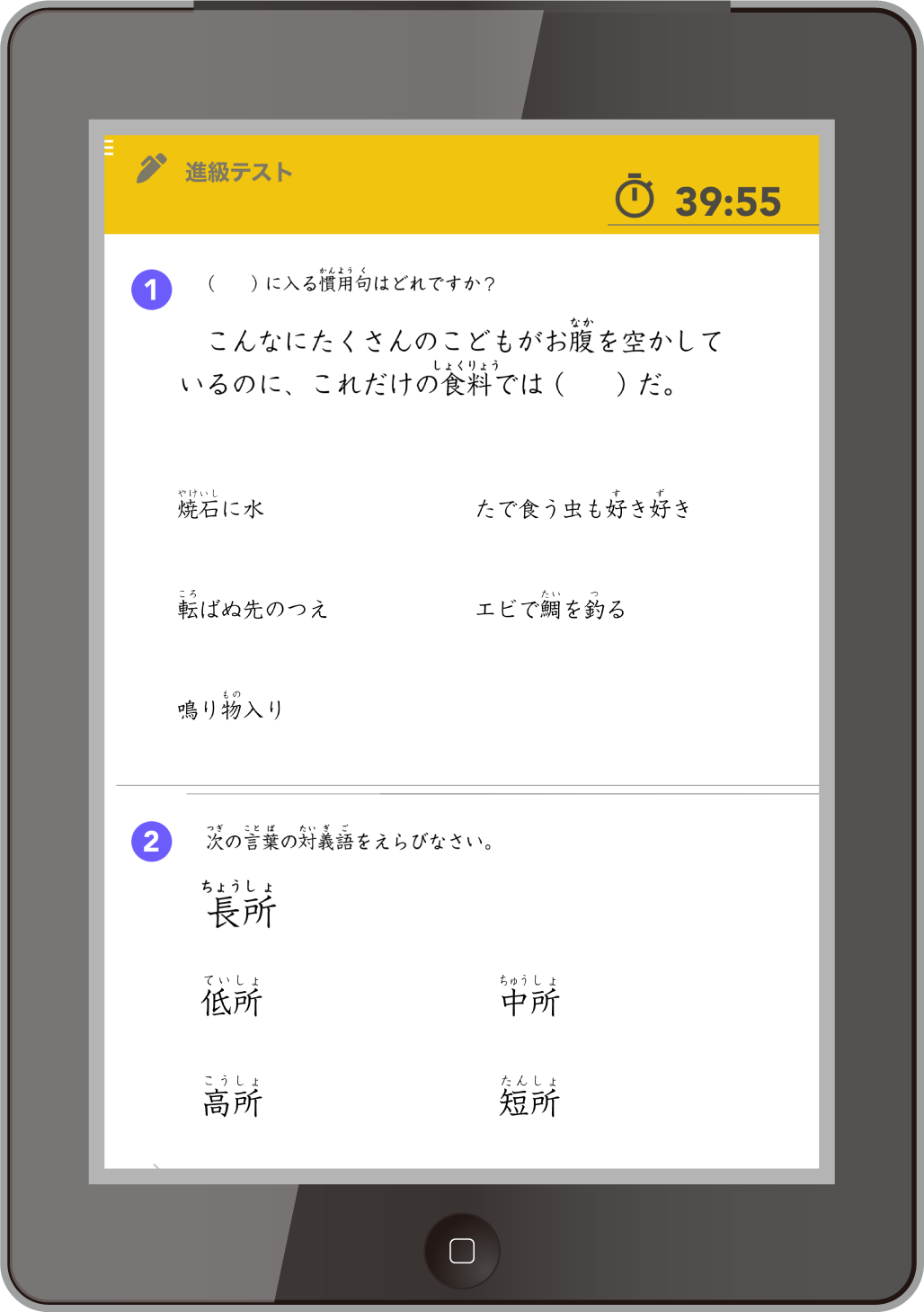
Task: Open the hamburger menu at top left
Action: 109,147
